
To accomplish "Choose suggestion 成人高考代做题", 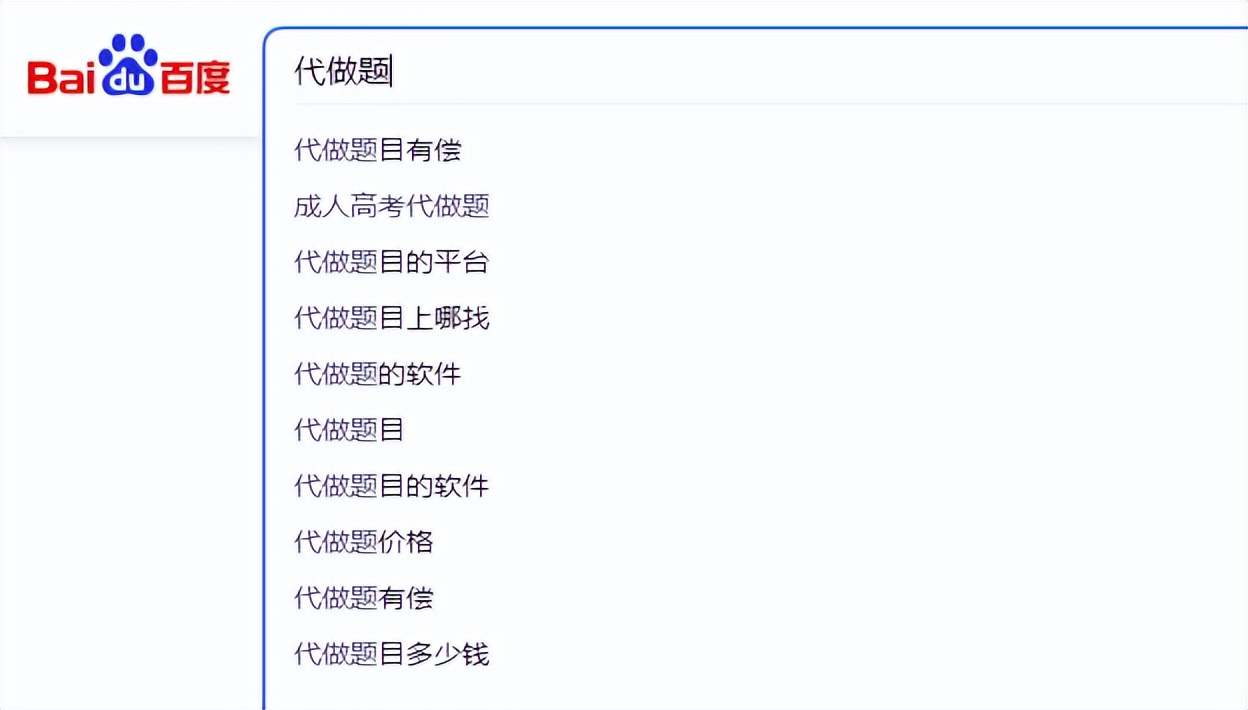I will [392, 206].
